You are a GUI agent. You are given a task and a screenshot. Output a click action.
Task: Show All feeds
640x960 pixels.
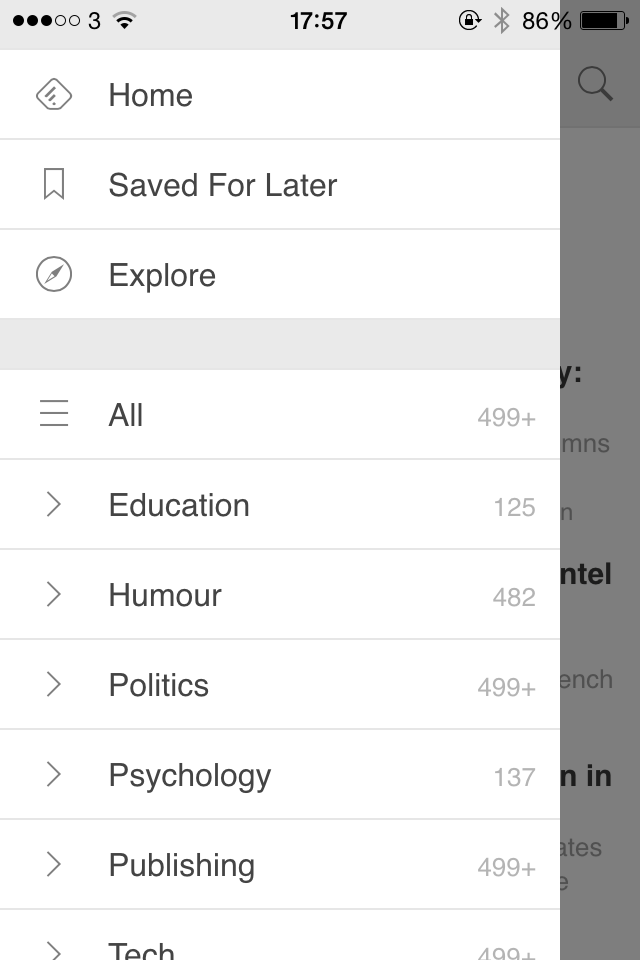(x=126, y=415)
